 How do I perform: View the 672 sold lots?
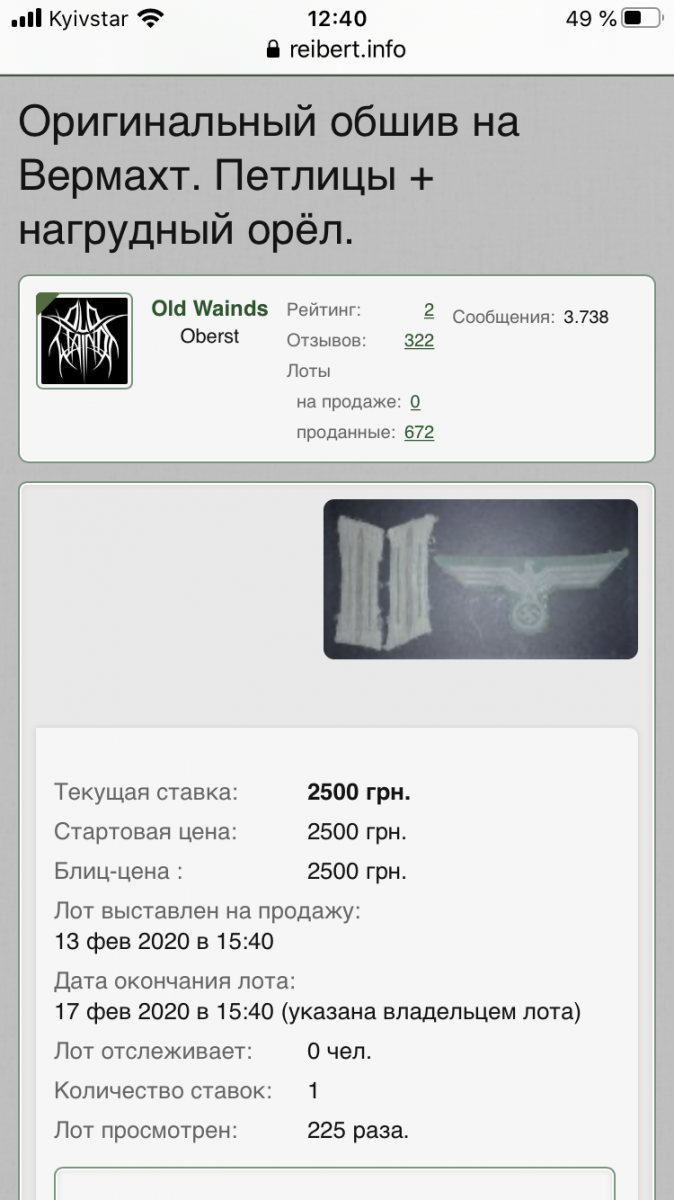[x=418, y=433]
